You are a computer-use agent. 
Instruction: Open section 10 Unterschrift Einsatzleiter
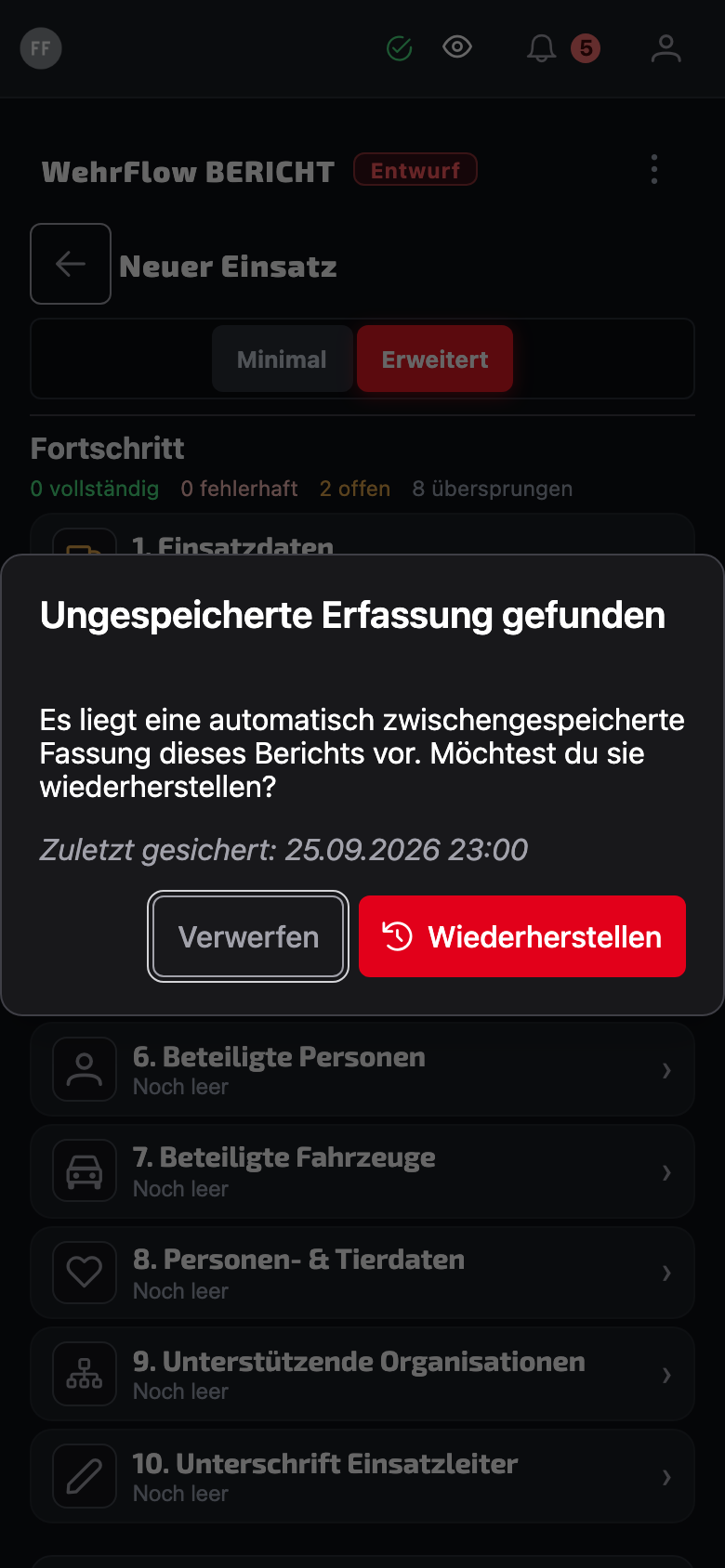pos(362,1476)
